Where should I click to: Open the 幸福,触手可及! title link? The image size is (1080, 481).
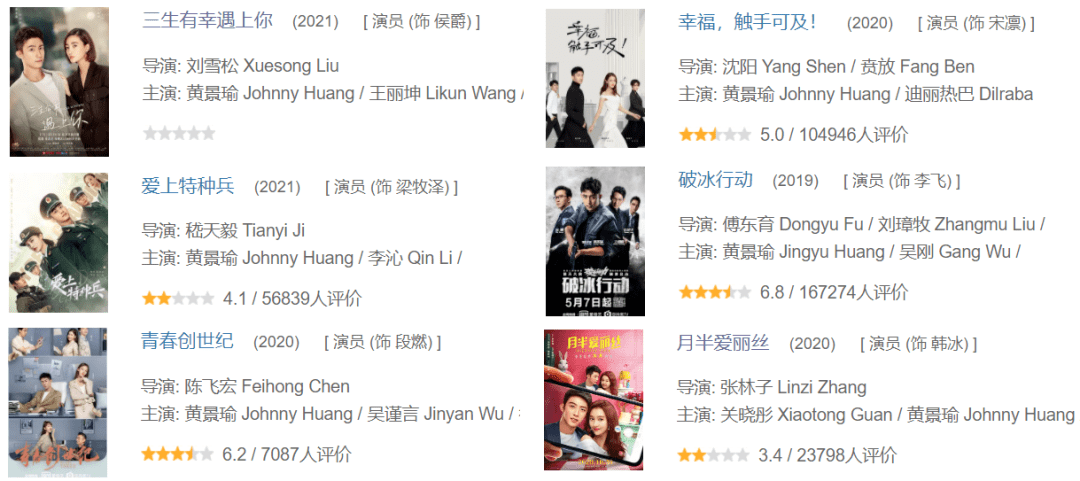pyautogui.click(x=747, y=22)
